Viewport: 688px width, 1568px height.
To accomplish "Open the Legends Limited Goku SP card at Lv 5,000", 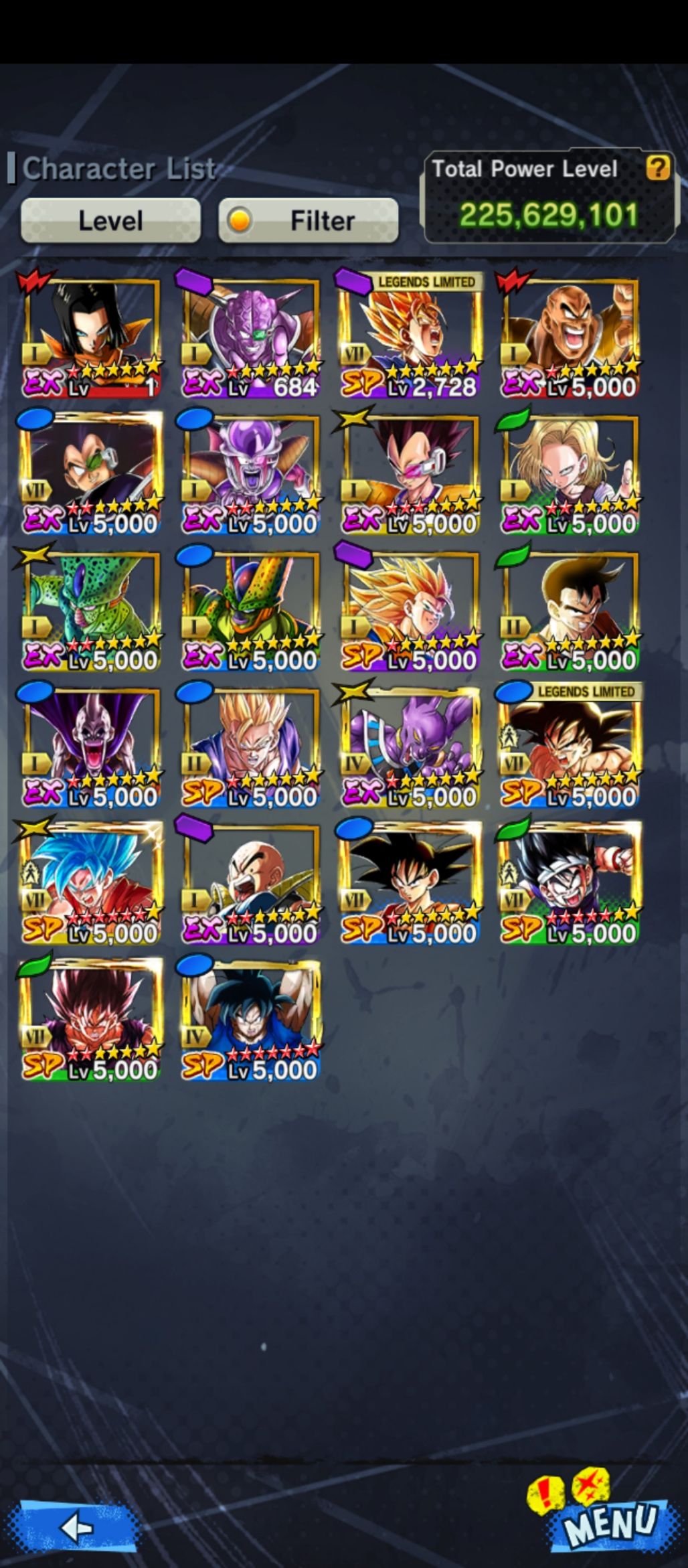I will (569, 747).
